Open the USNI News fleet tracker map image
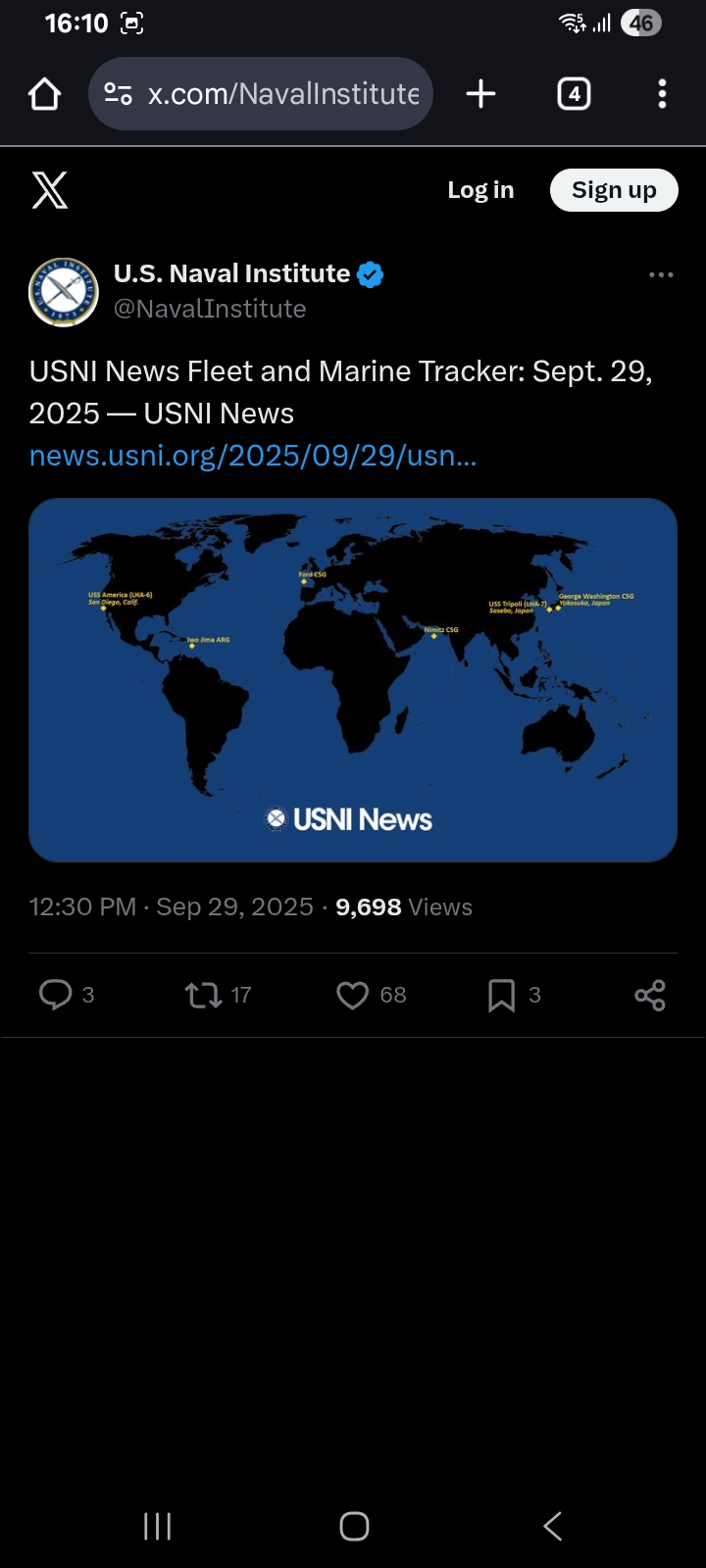Viewport: 706px width, 1568px height. click(353, 680)
